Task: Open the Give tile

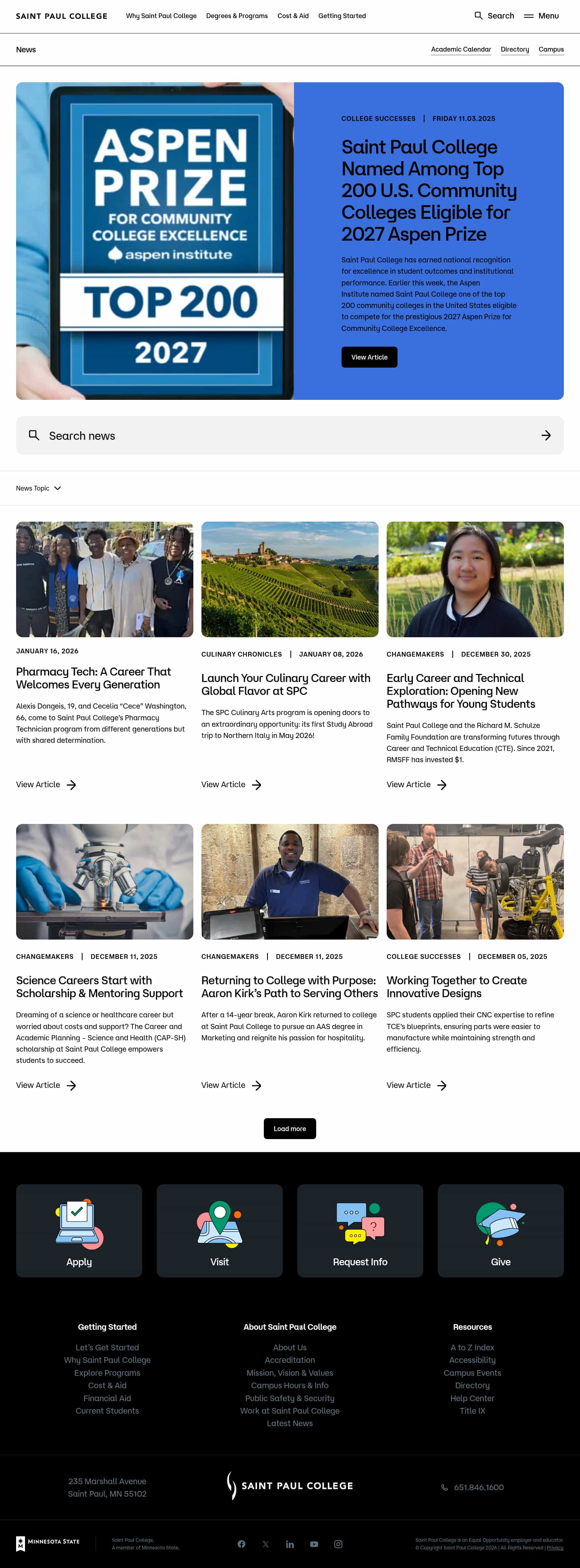Action: [x=500, y=1230]
